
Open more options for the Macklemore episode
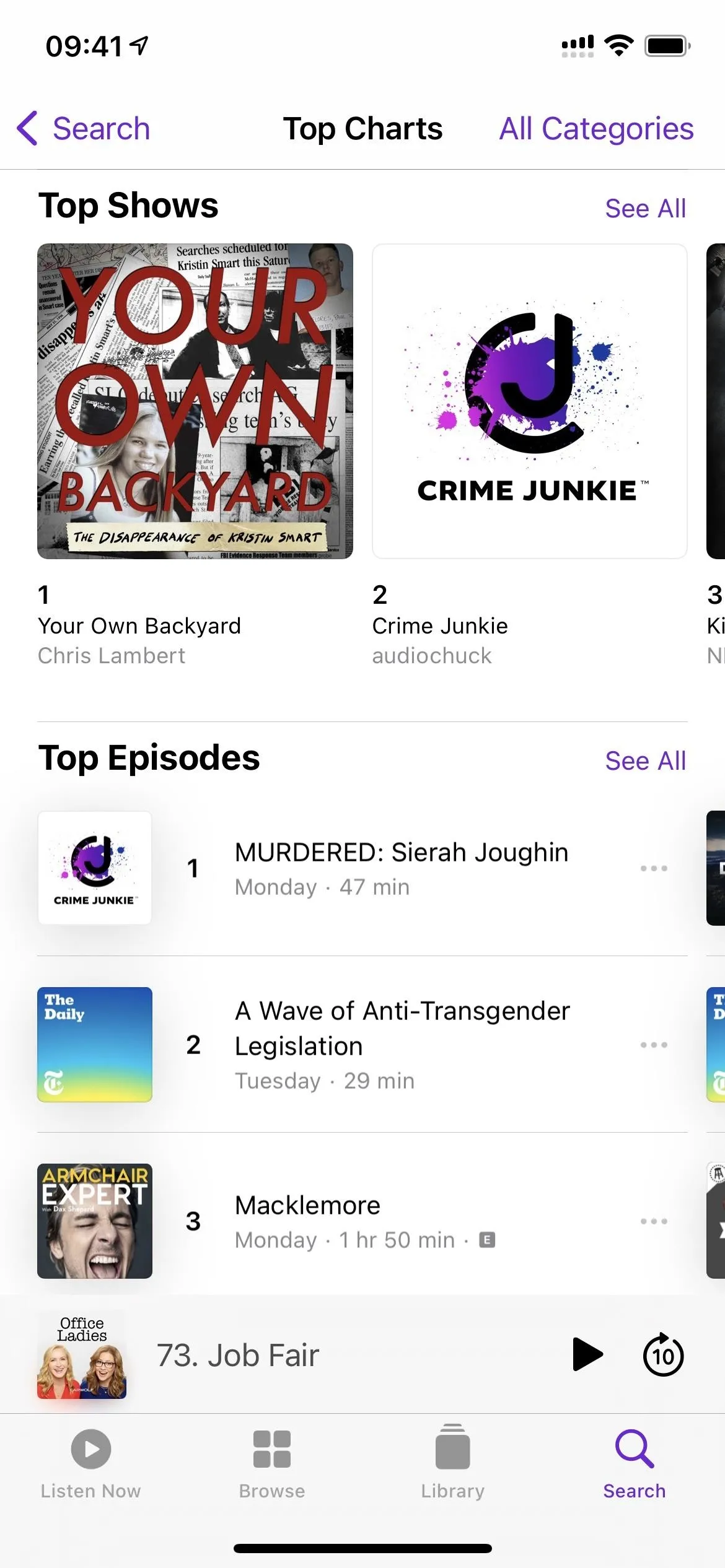pos(654,1221)
